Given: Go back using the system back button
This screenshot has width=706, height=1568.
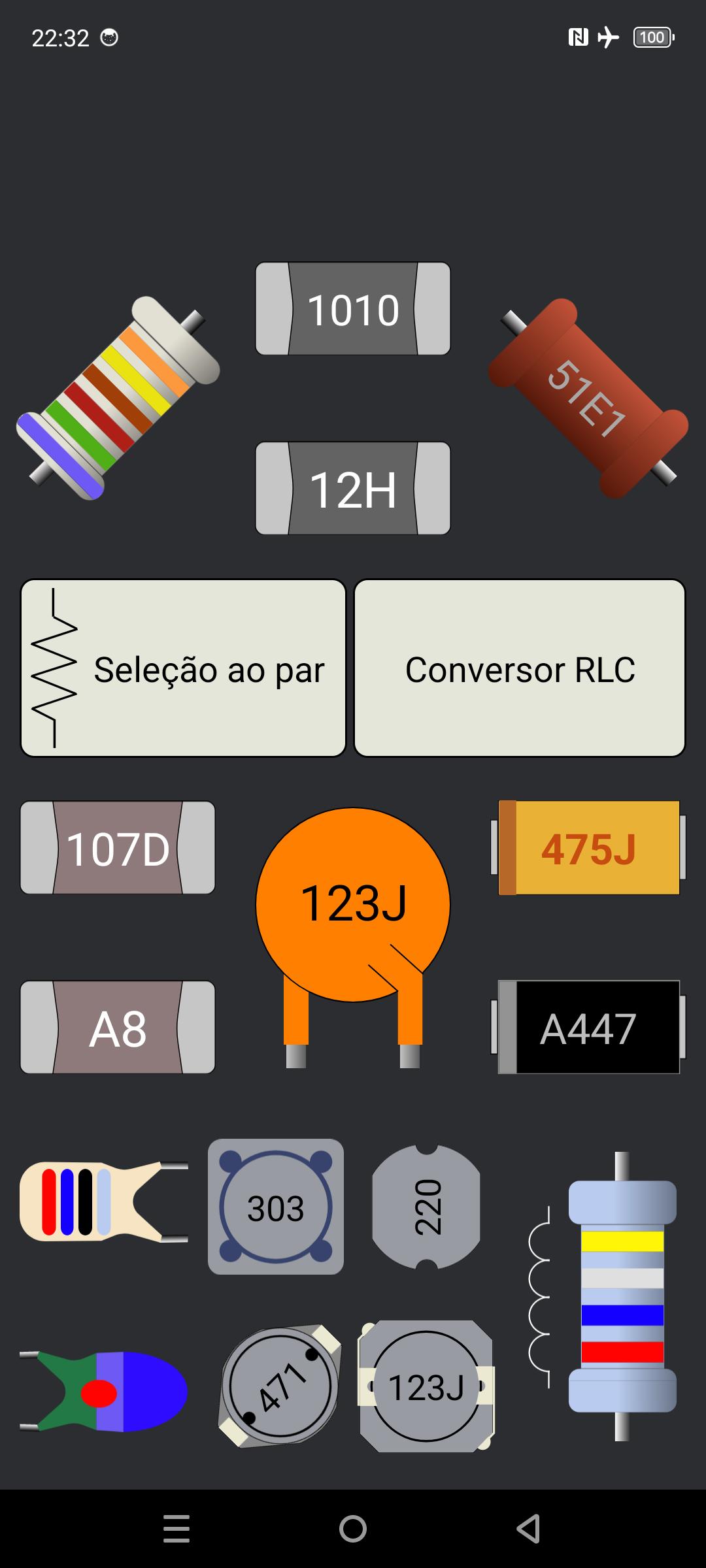Looking at the screenshot, I should (x=528, y=1529).
